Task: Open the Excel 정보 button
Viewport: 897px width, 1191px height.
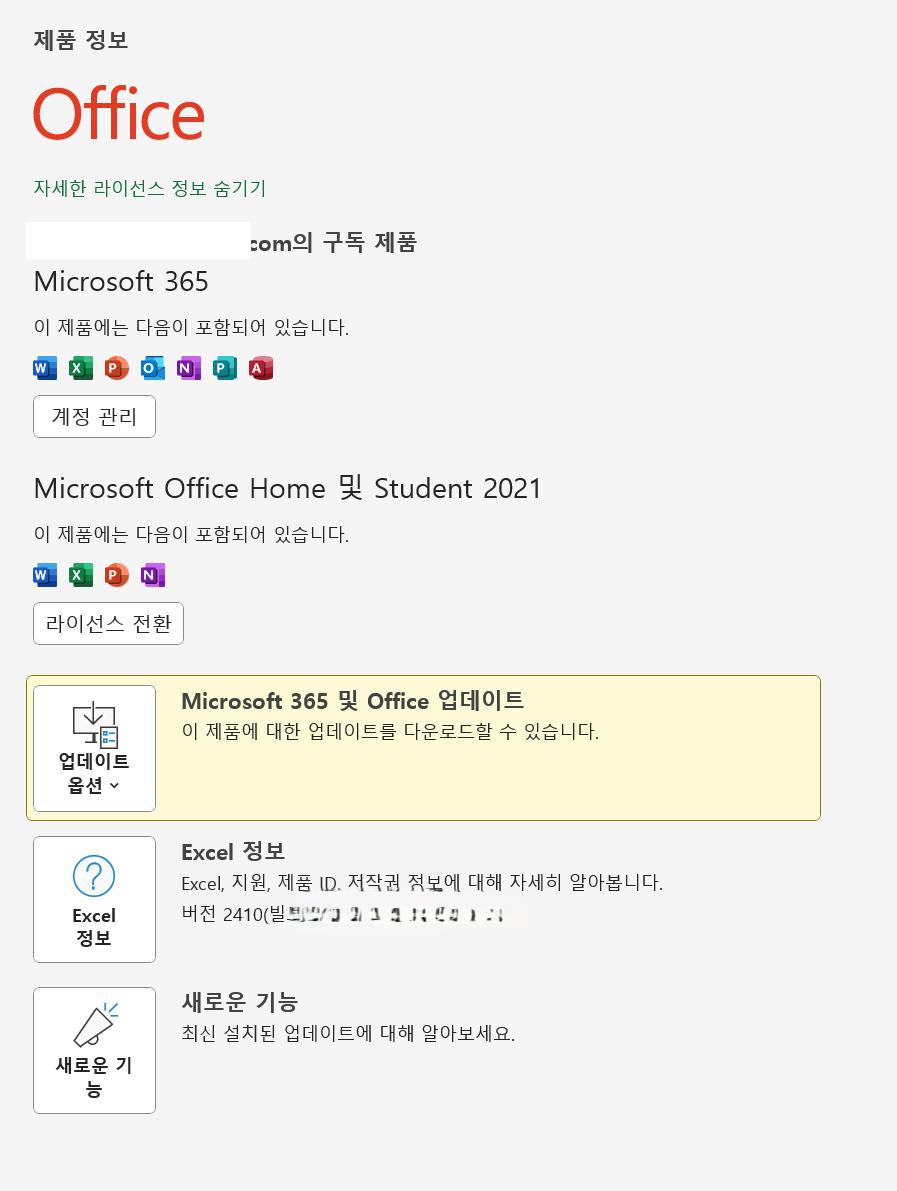Action: [94, 899]
